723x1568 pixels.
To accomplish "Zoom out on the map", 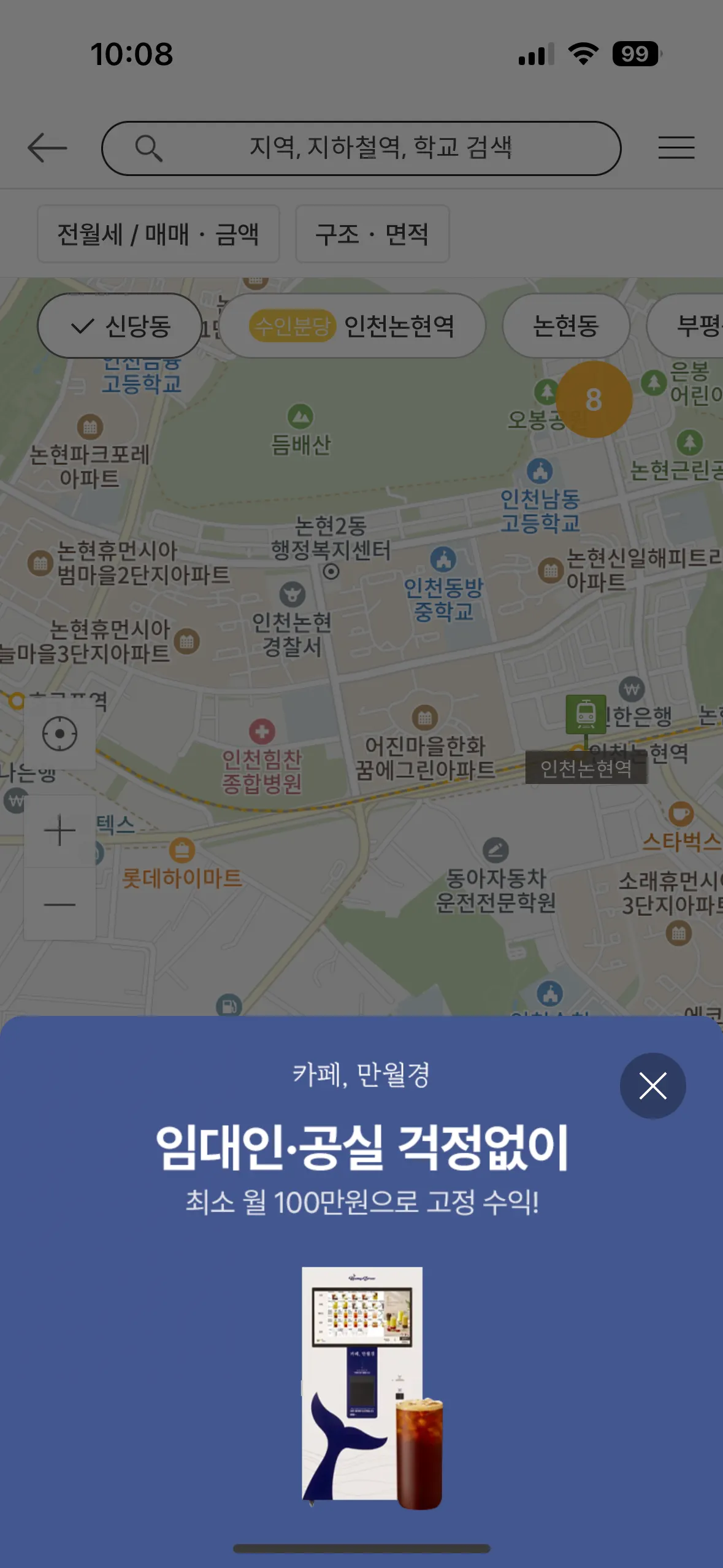I will (x=59, y=904).
